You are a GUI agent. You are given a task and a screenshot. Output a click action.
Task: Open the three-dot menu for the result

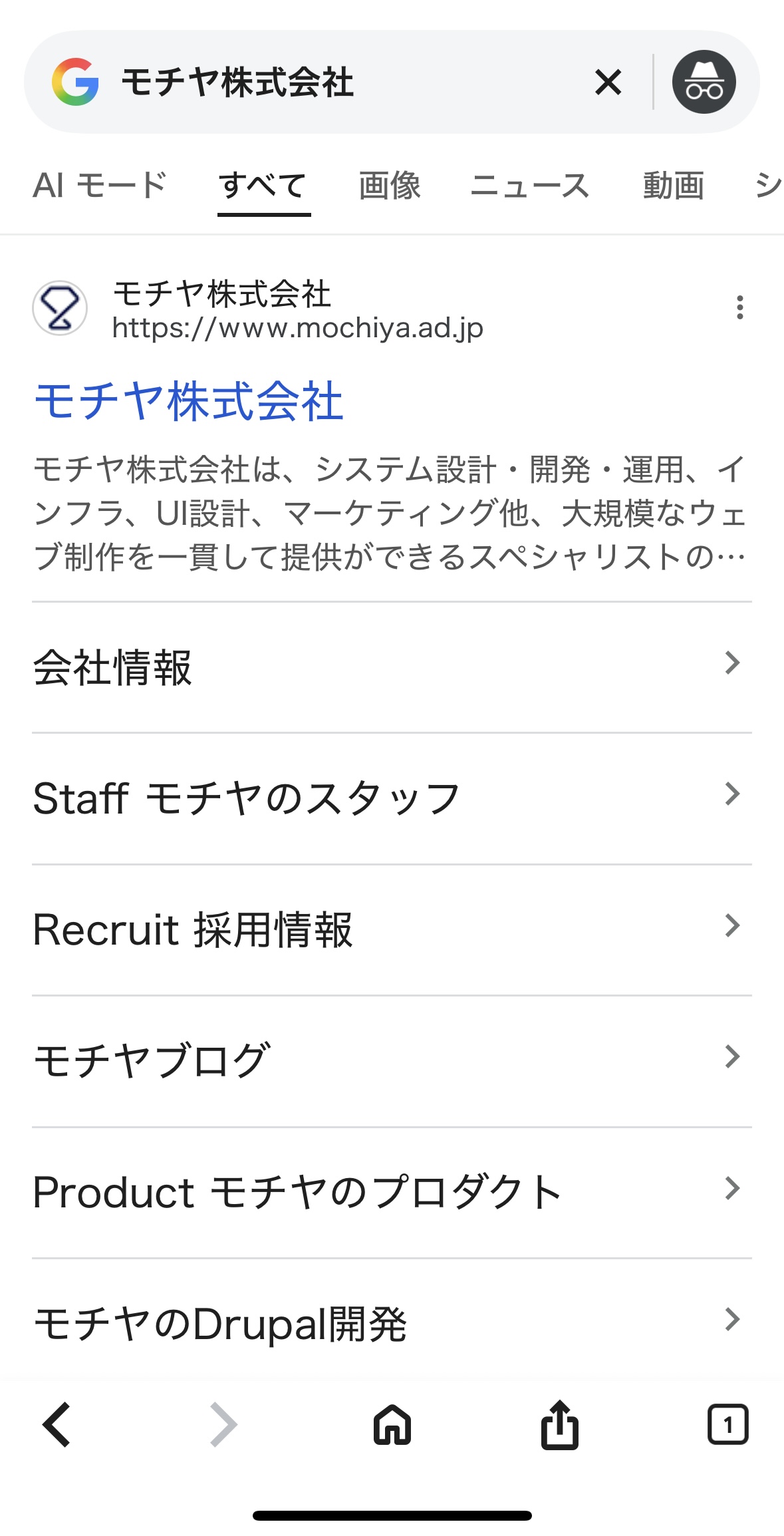point(739,307)
